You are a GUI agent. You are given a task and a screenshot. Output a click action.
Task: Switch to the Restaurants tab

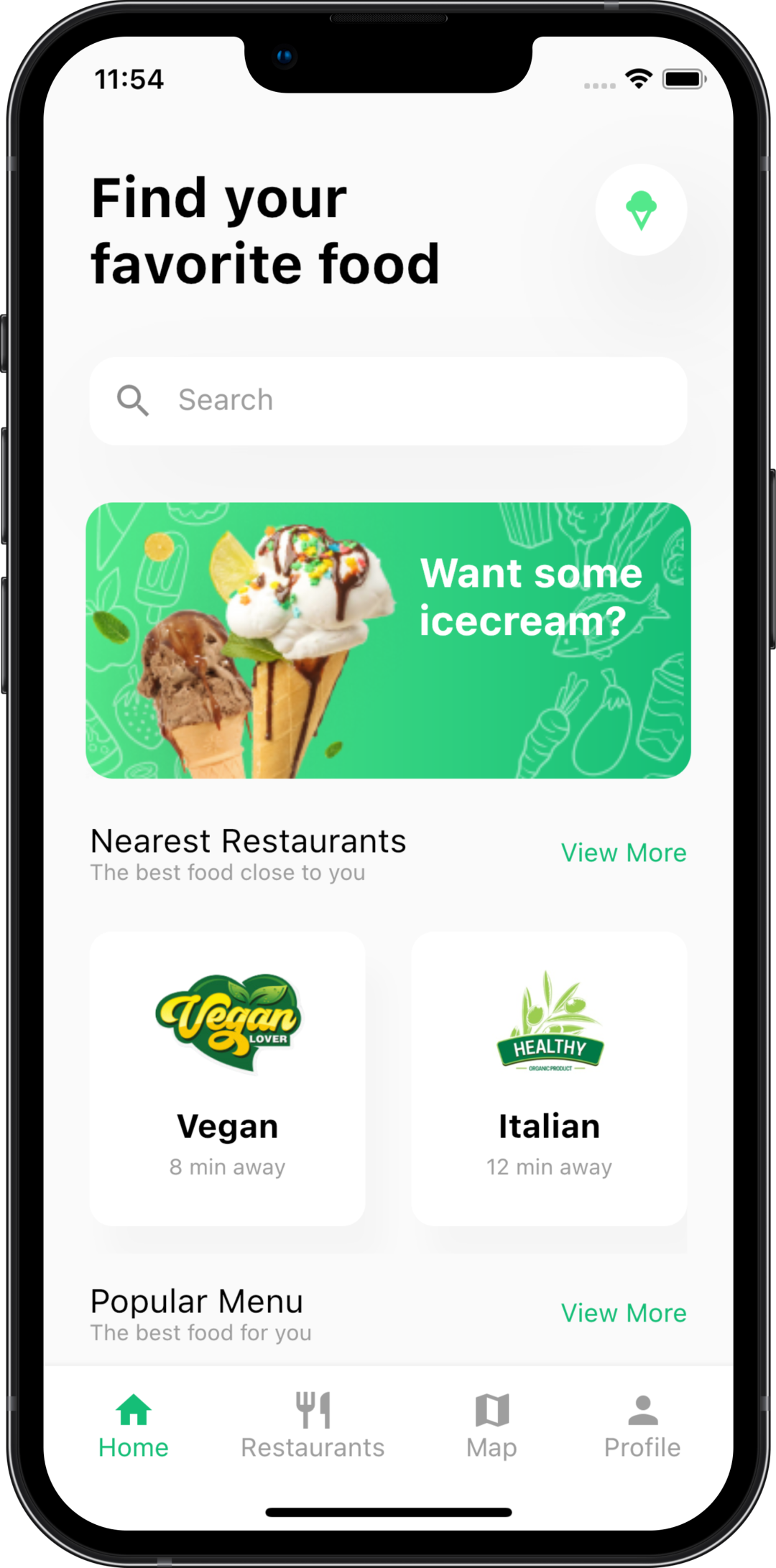pos(313,1426)
